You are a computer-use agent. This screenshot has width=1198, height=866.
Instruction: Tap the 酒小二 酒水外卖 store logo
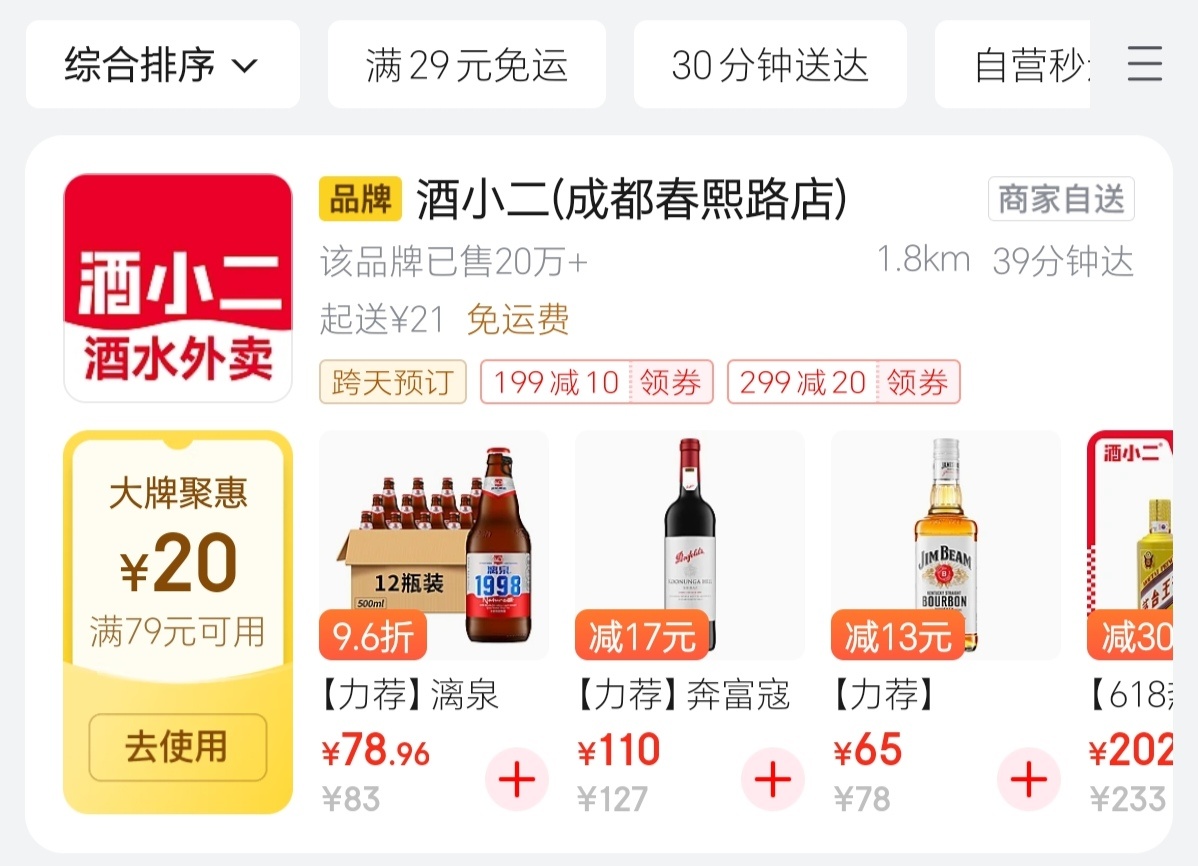click(x=178, y=288)
